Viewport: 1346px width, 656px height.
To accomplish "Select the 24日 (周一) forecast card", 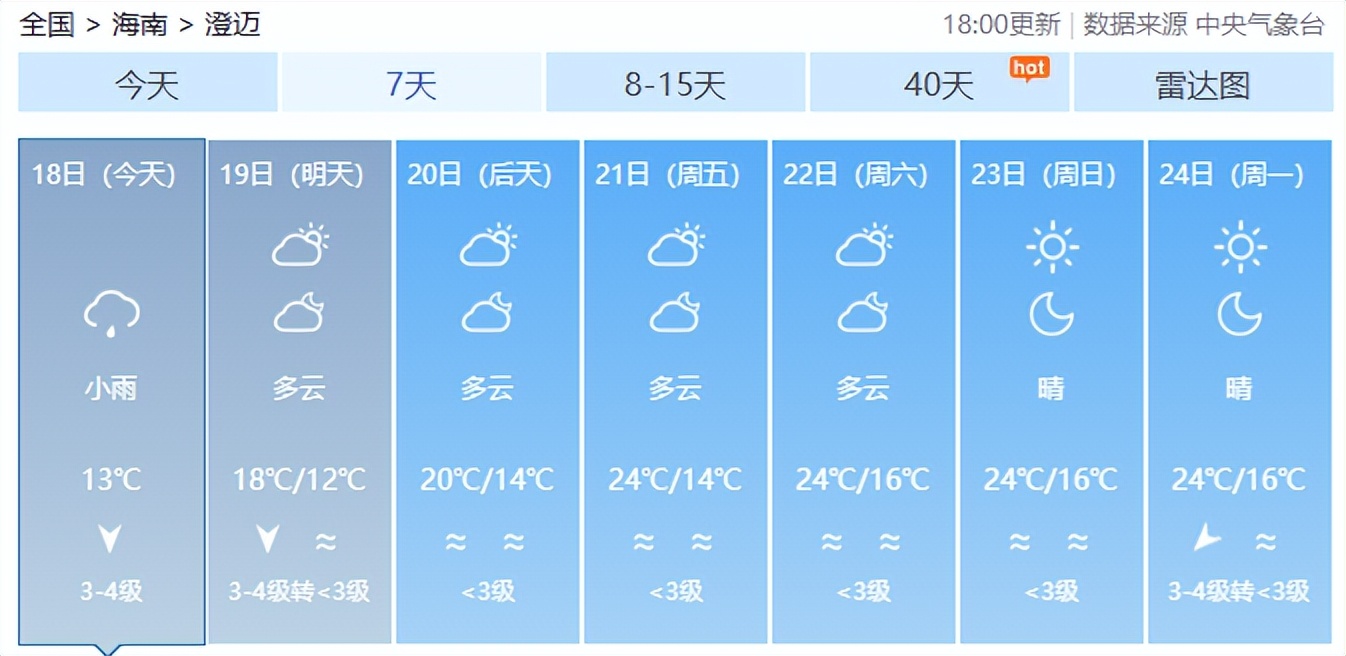I will point(1239,392).
